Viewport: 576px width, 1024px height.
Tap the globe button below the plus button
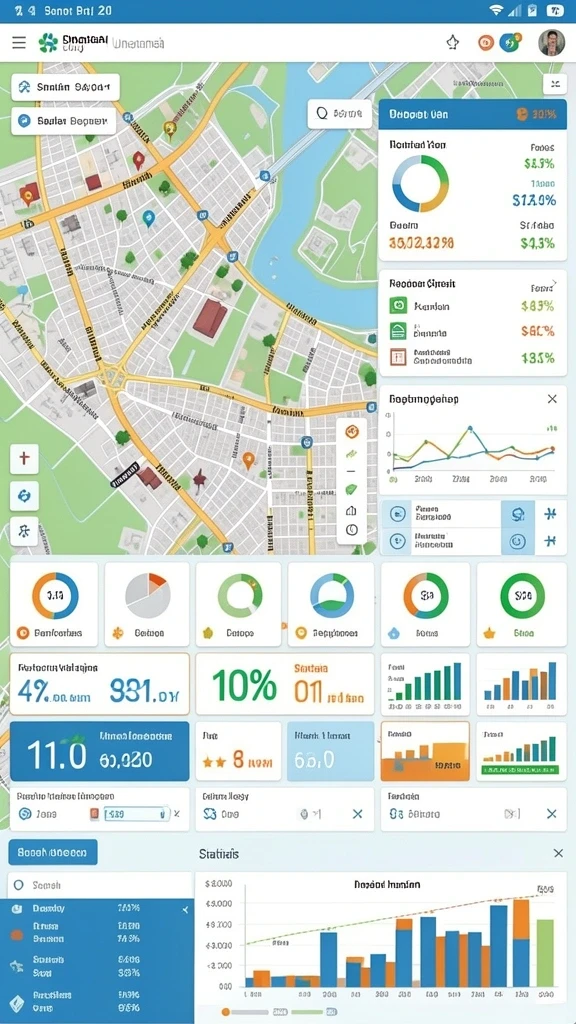pyautogui.click(x=24, y=496)
